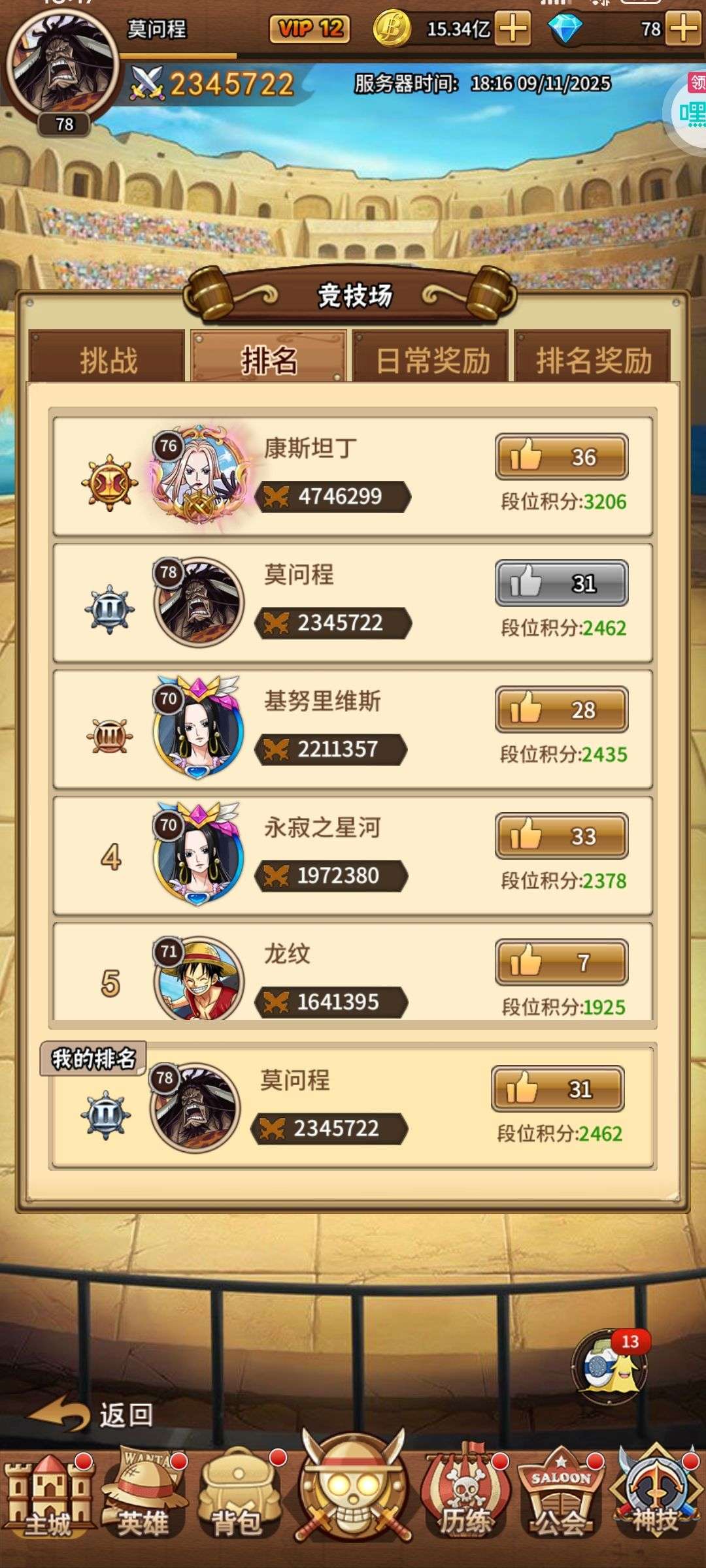
Task: Go to 英雄 in bottom navigation
Action: [x=144, y=1496]
